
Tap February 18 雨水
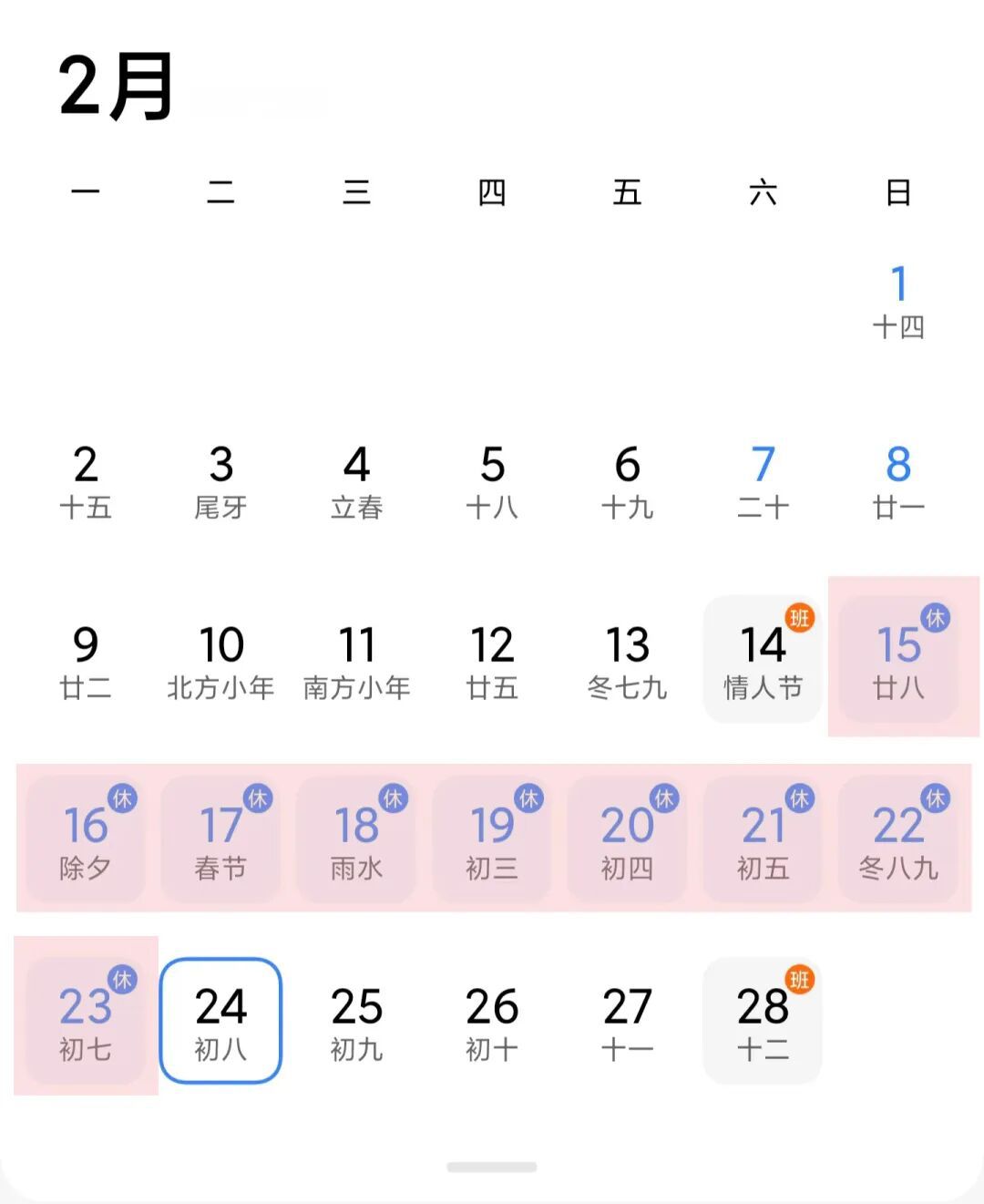[x=356, y=840]
